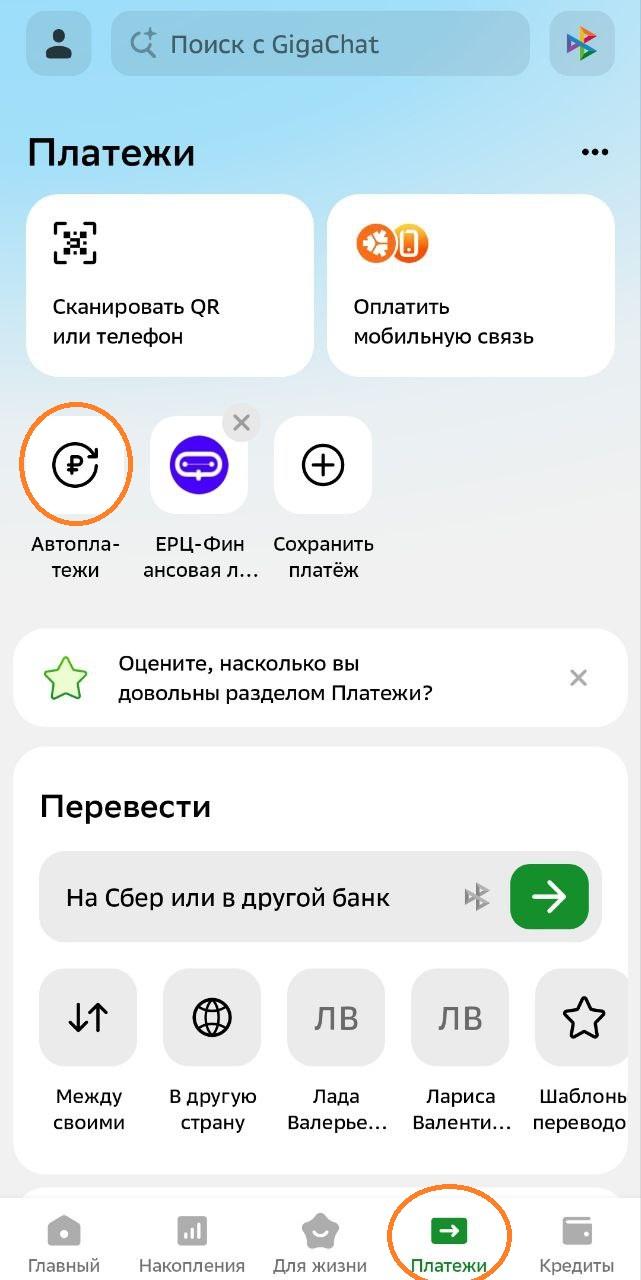Open the ЕРЦ-Финансовая saved payment
641x1280 pixels.
(x=199, y=465)
